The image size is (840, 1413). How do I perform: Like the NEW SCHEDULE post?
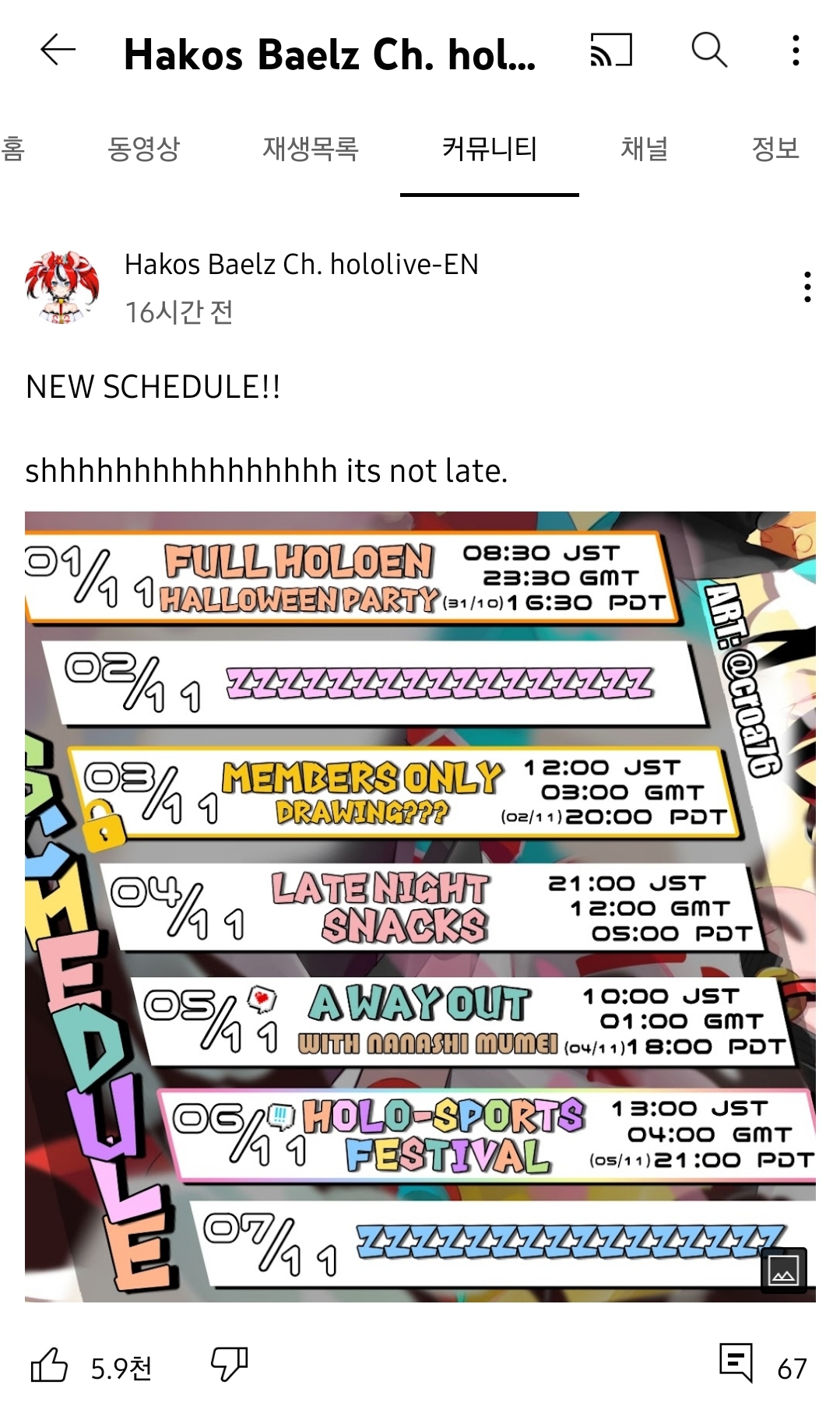point(50,1366)
